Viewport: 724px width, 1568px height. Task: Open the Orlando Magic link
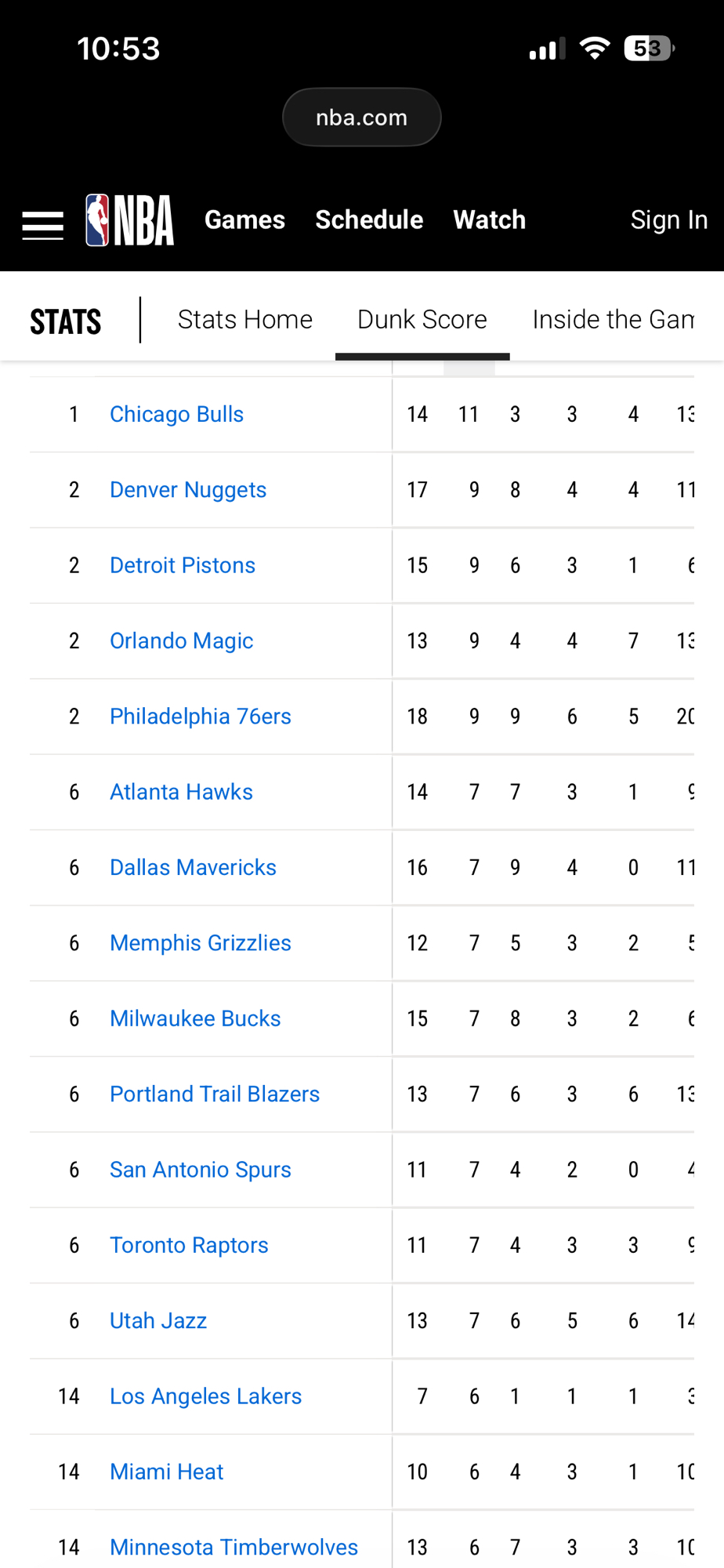[x=181, y=641]
